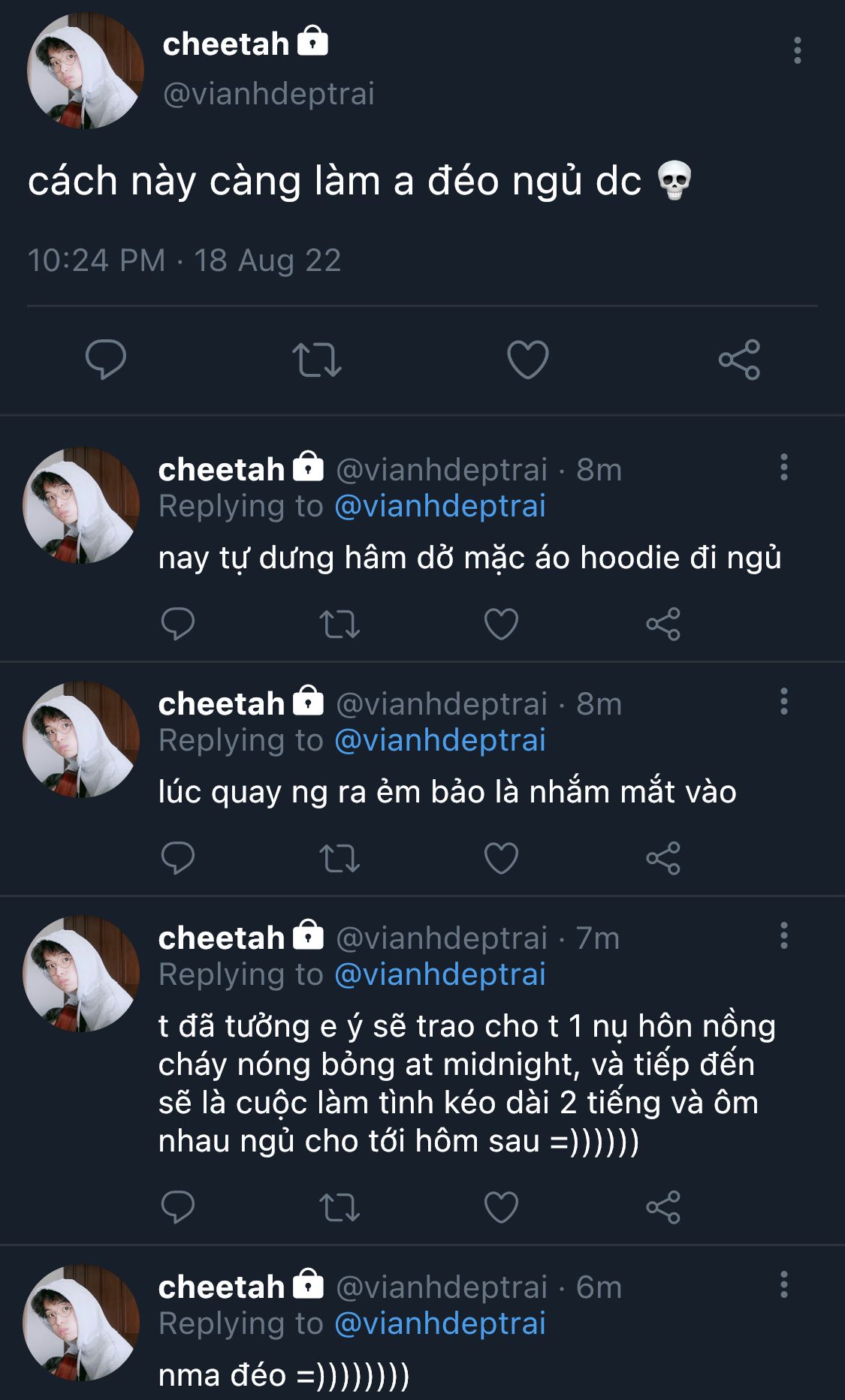Open @vianhdeptrai link in 'nma đéo' reply
This screenshot has width=845, height=1400.
pos(439,1323)
